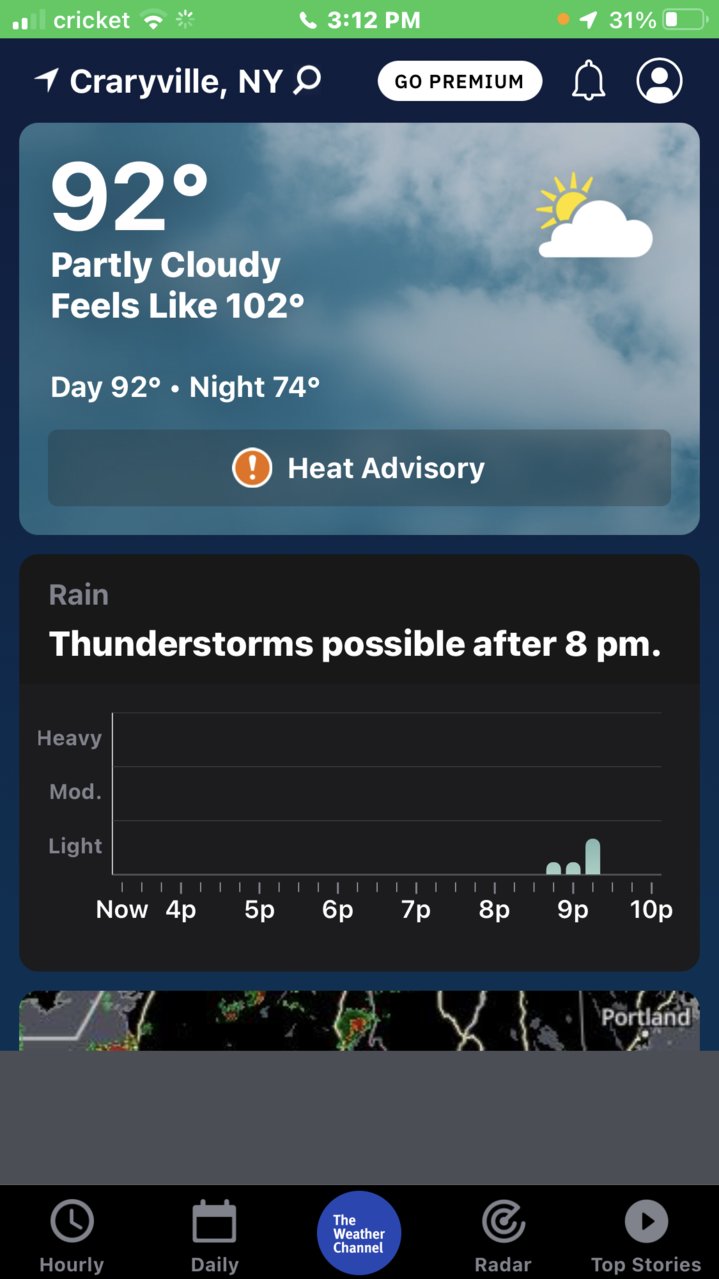
Task: Go to The Weather Channel home tab
Action: tap(359, 1233)
